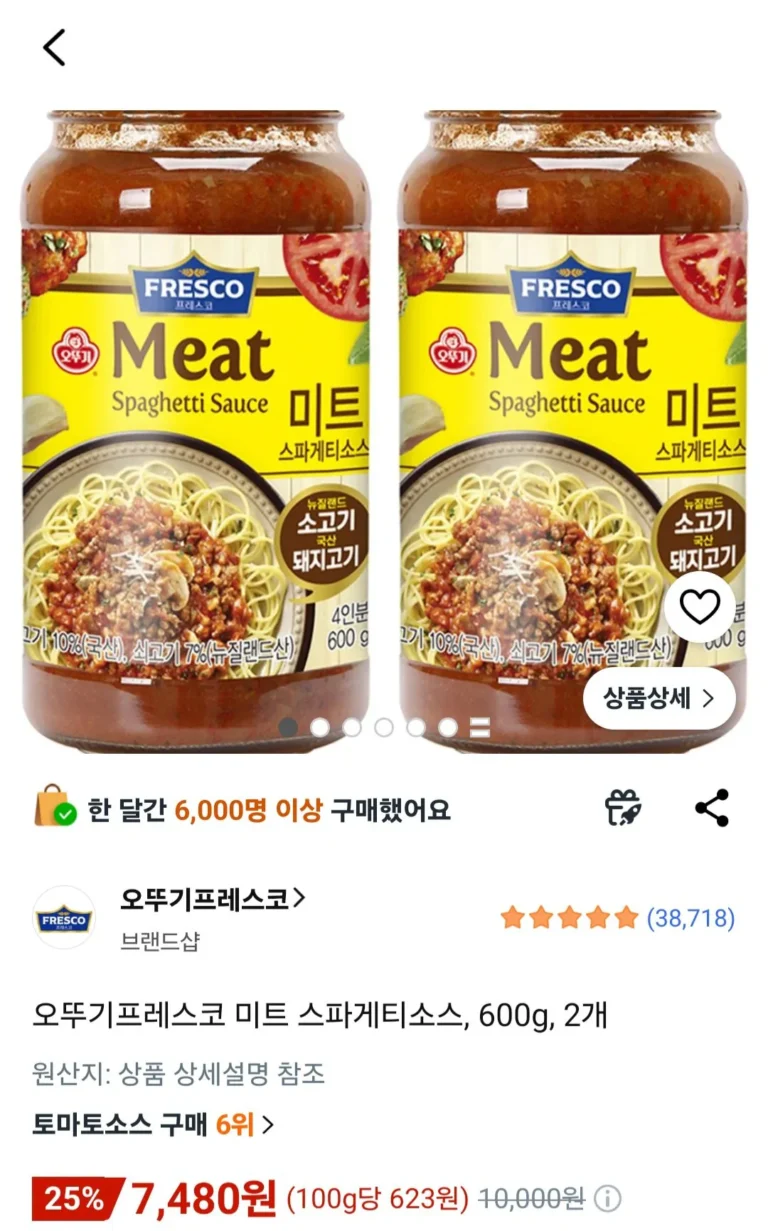768x1231 pixels.
Task: View the 38,718 star reviews
Action: click(x=617, y=918)
